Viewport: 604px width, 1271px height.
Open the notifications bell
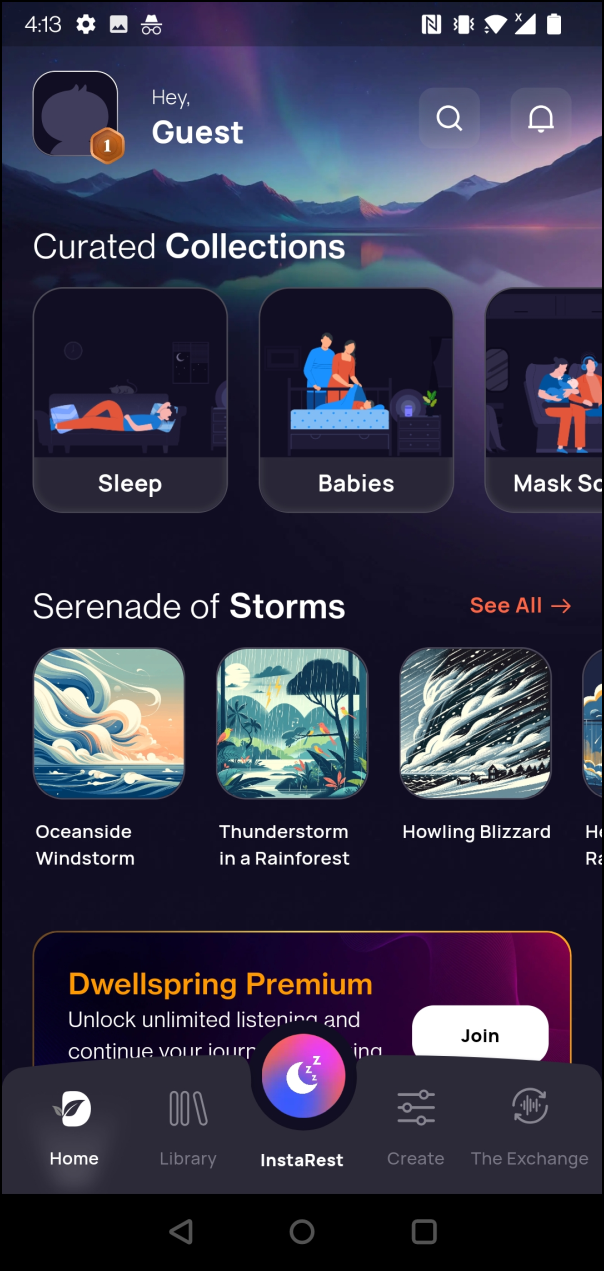pos(541,118)
